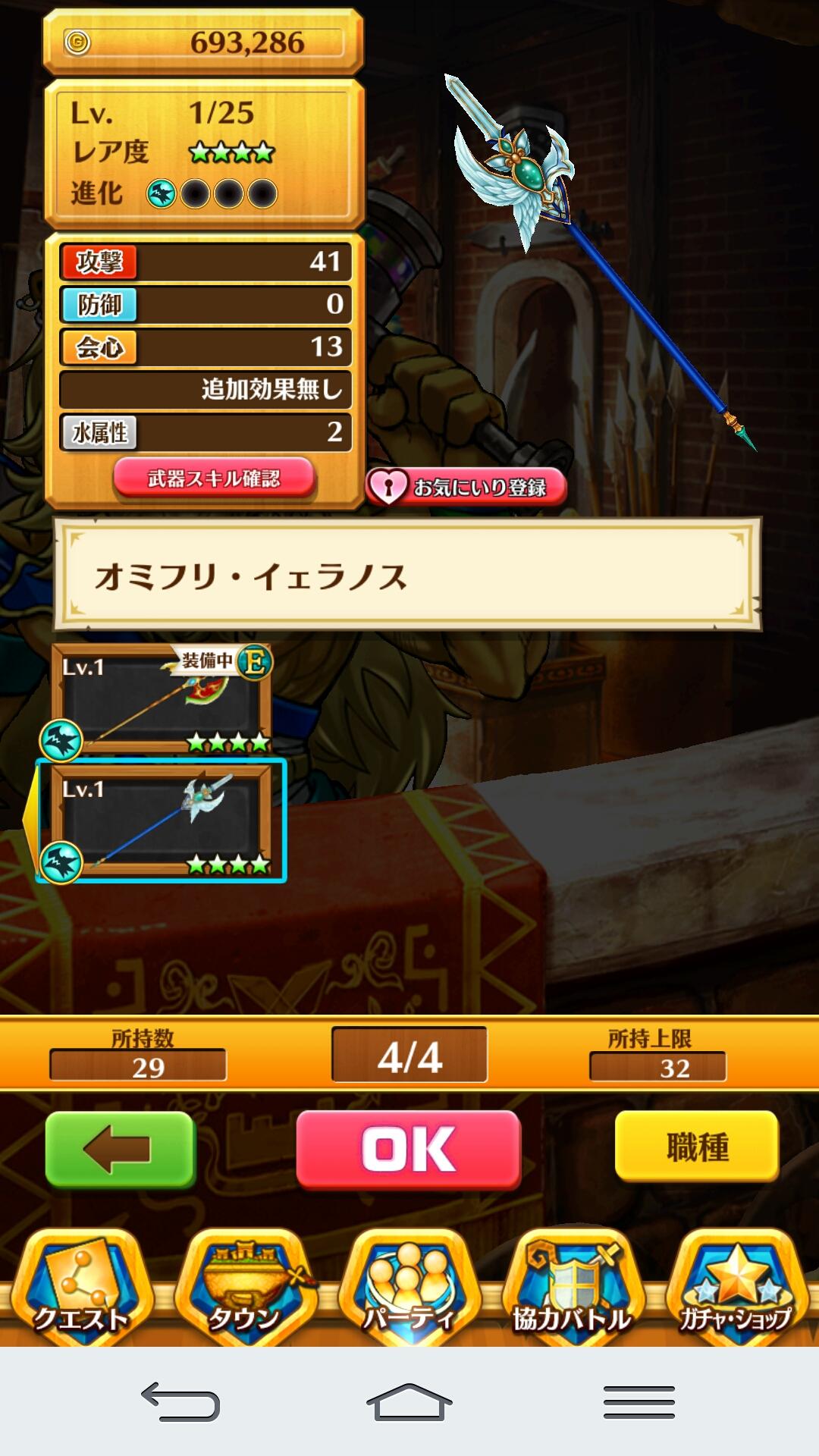Tap the system home button
Viewport: 819px width, 1456px height.
point(409,1401)
